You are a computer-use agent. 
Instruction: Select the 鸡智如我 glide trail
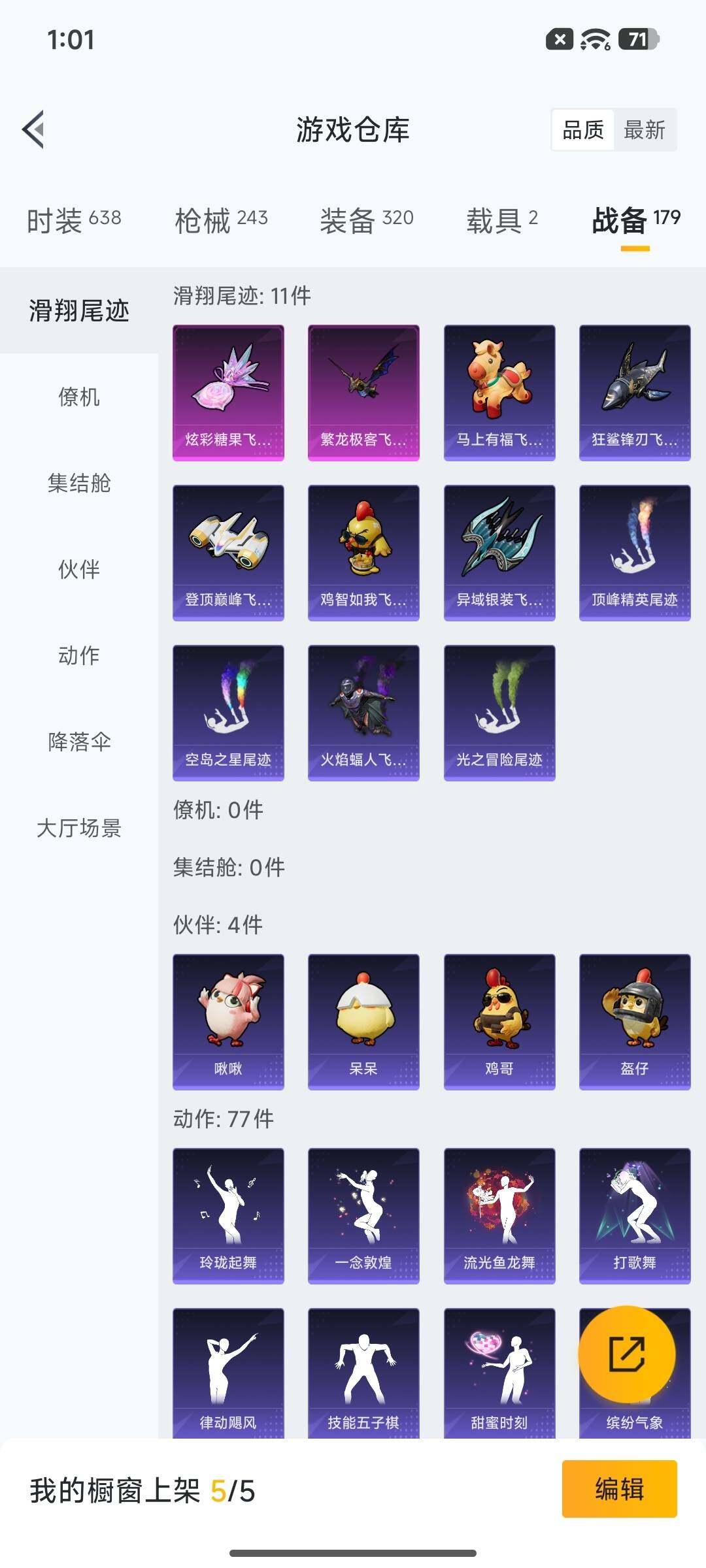363,552
